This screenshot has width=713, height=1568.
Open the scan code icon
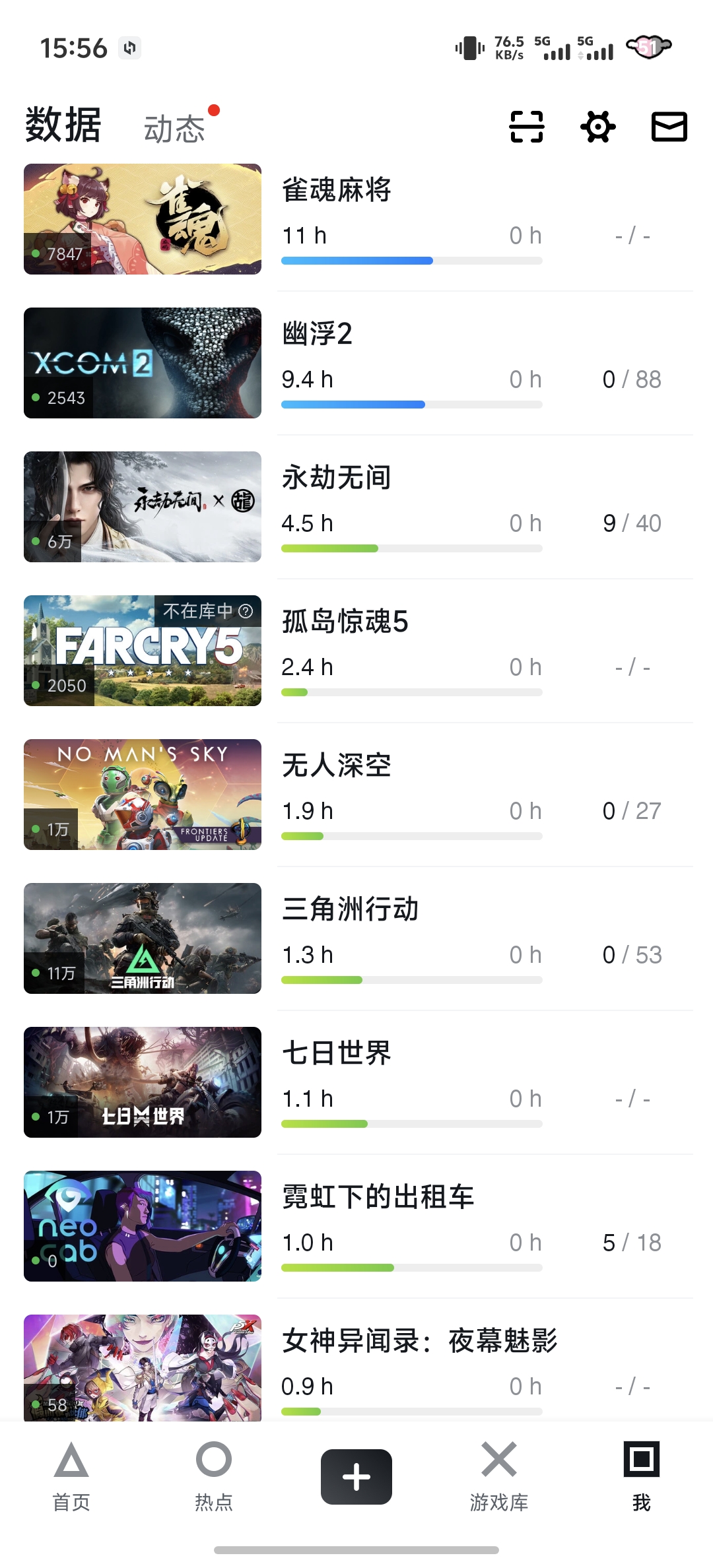526,127
